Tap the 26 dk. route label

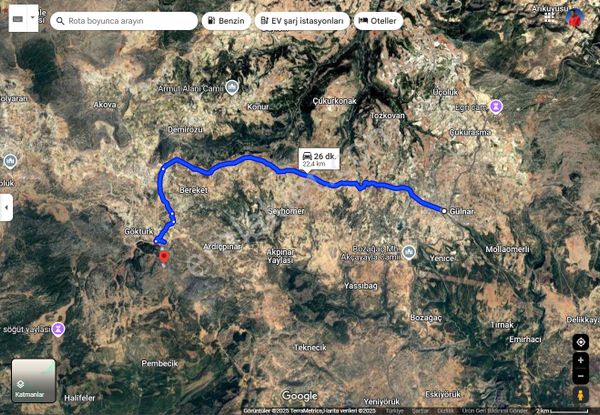[318, 158]
